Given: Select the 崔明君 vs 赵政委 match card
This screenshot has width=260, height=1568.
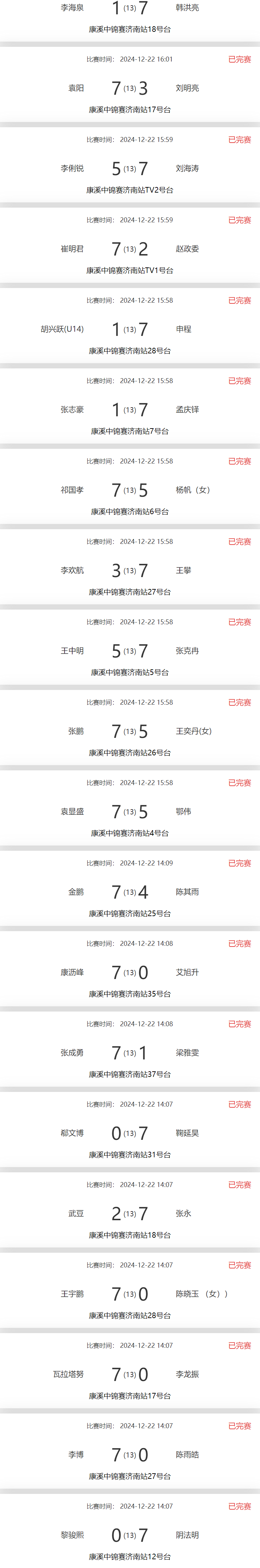Looking at the screenshot, I should (129, 249).
